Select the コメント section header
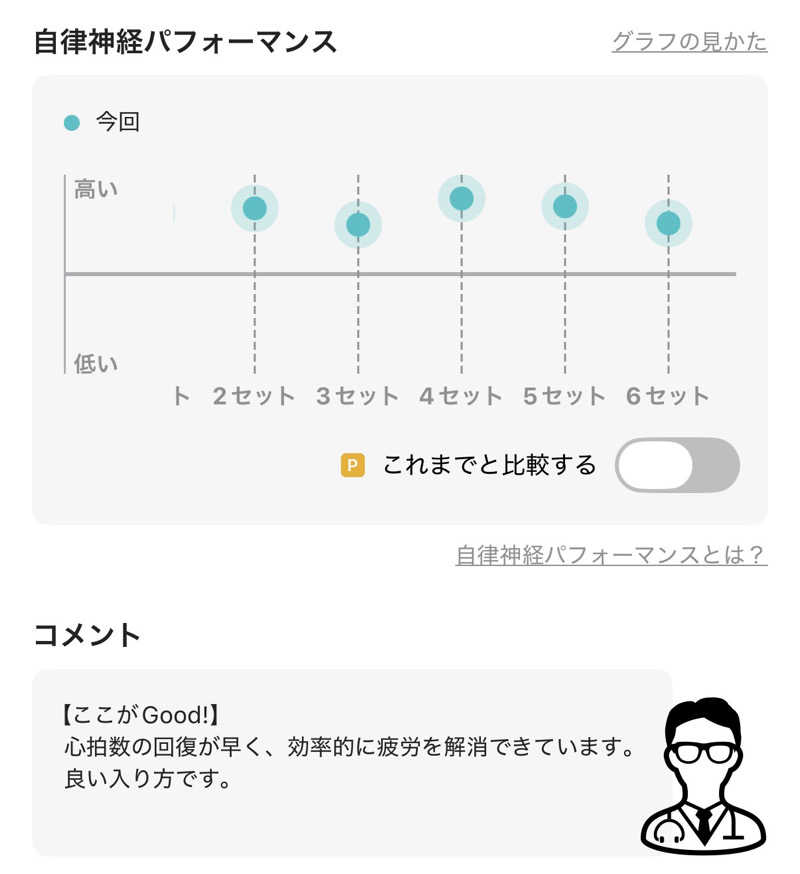This screenshot has width=800, height=874. click(85, 635)
